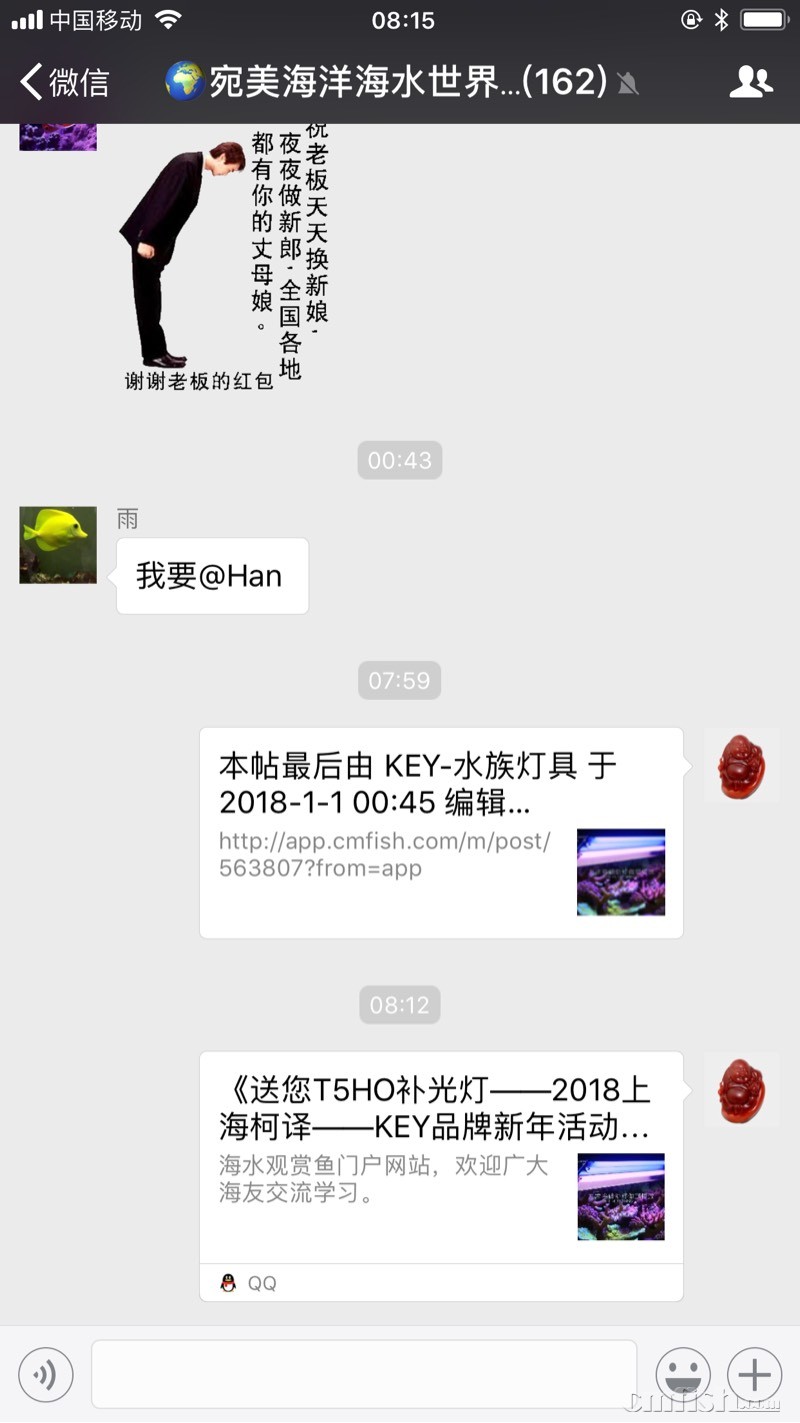Tap the red avatar beside KEY-水族灯具 post

[x=742, y=766]
